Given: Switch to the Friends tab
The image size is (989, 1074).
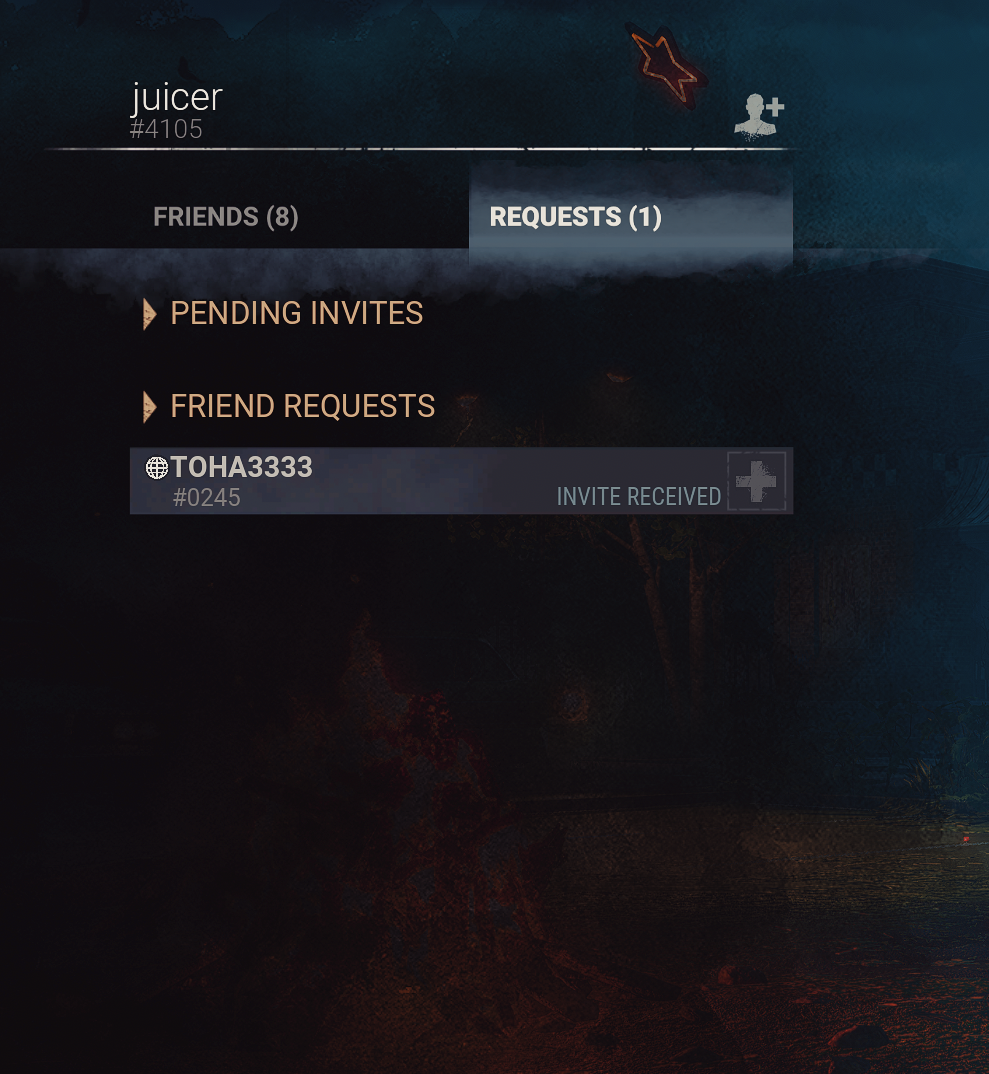Looking at the screenshot, I should [x=226, y=217].
